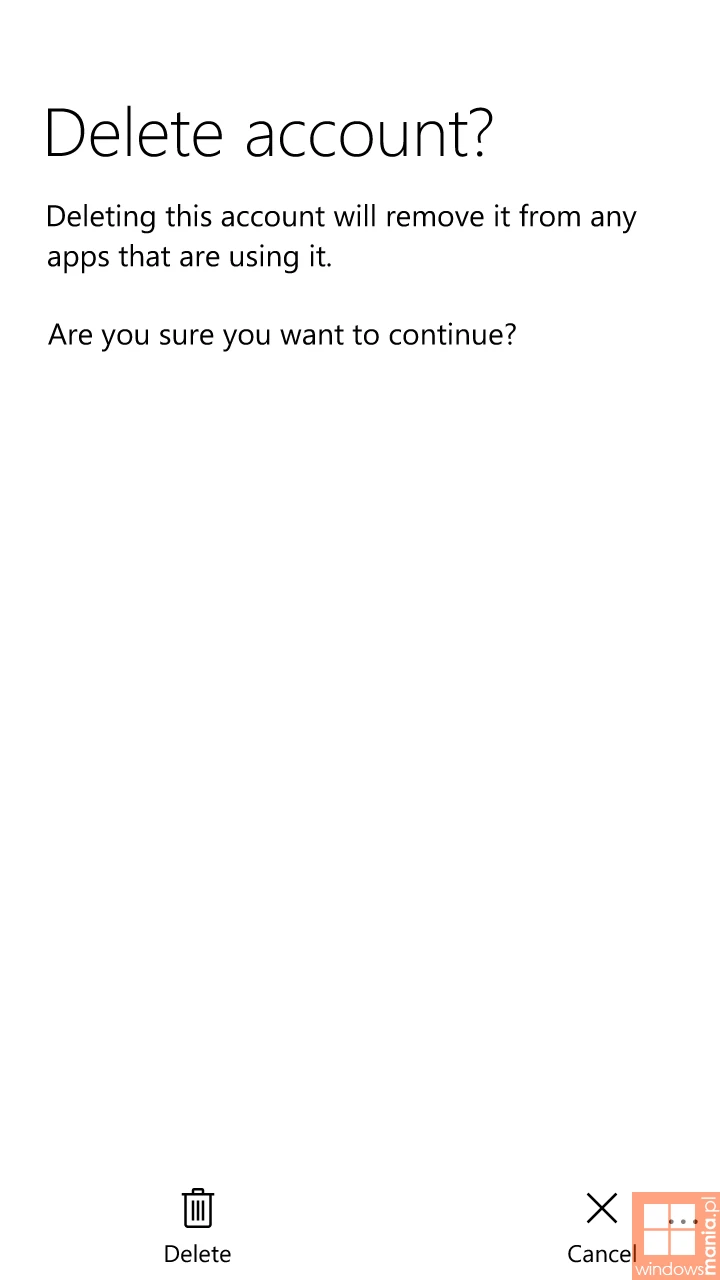
Task: Expand the app bar ellipsis menu
Action: [682, 1222]
